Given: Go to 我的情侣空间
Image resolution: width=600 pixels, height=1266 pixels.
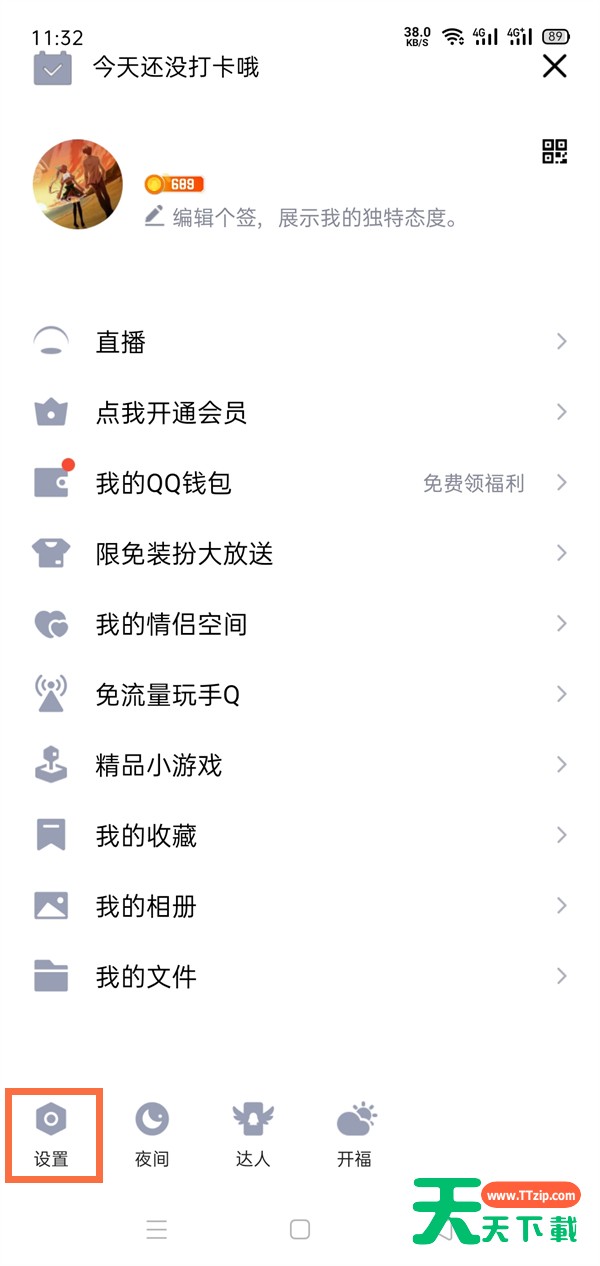Looking at the screenshot, I should (300, 624).
